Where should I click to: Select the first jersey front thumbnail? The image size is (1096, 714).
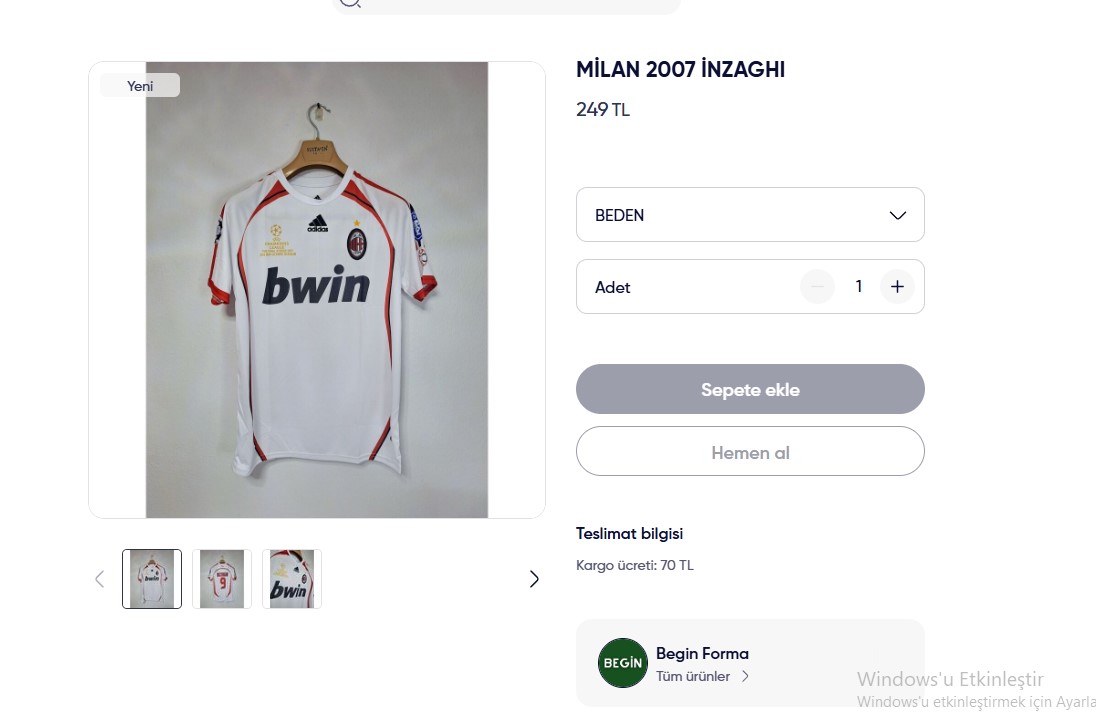click(x=152, y=579)
